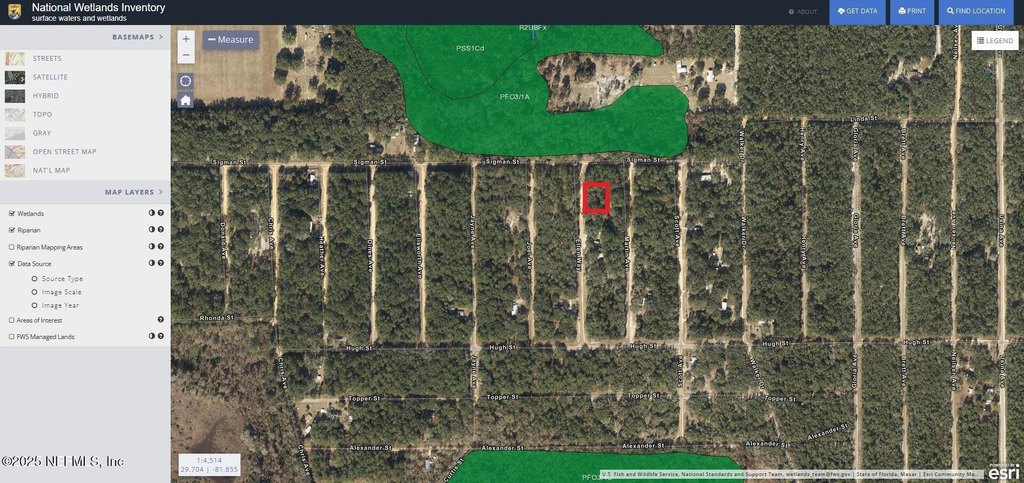Viewport: 1024px width, 483px height.
Task: Choose the Topo basemap
Action: (x=42, y=114)
